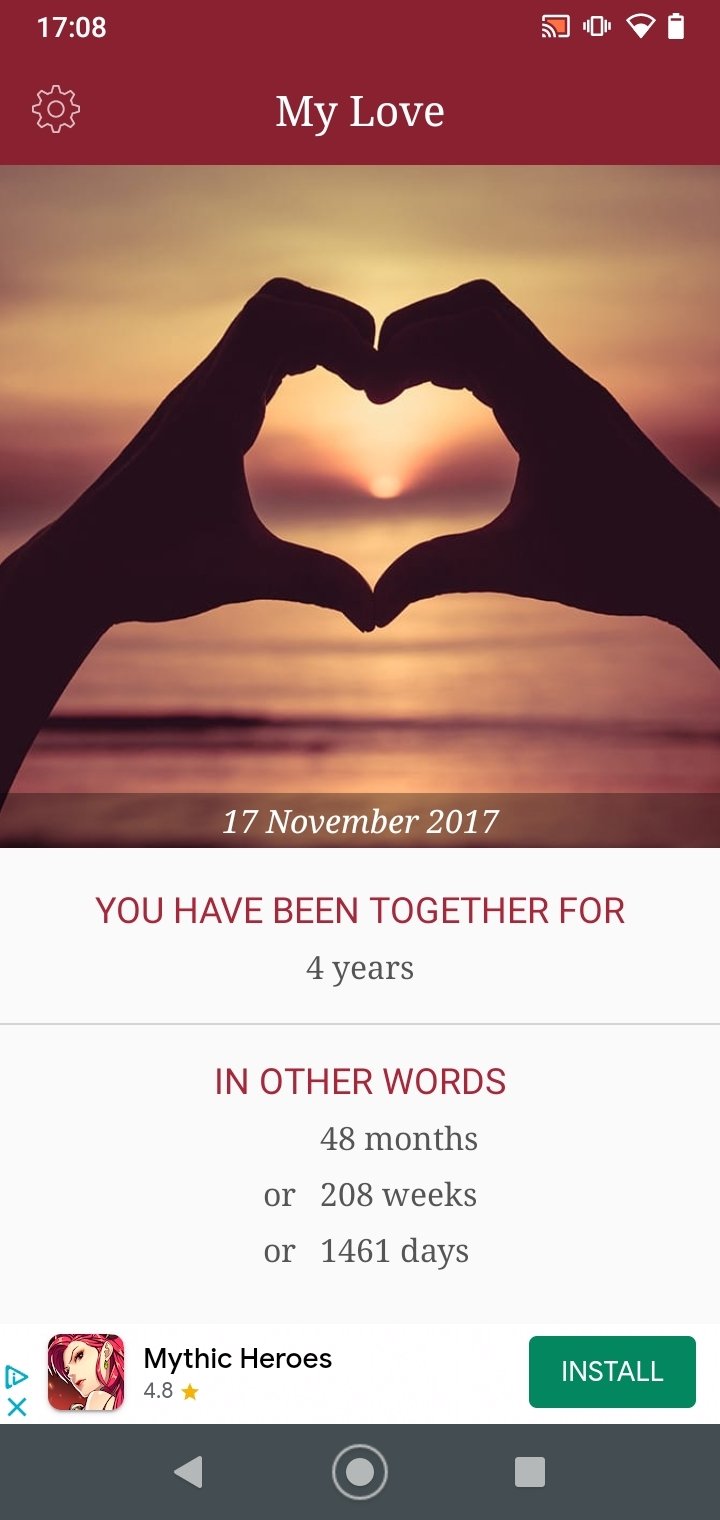Go back using the system back button
This screenshot has width=720, height=1520.
point(188,1472)
